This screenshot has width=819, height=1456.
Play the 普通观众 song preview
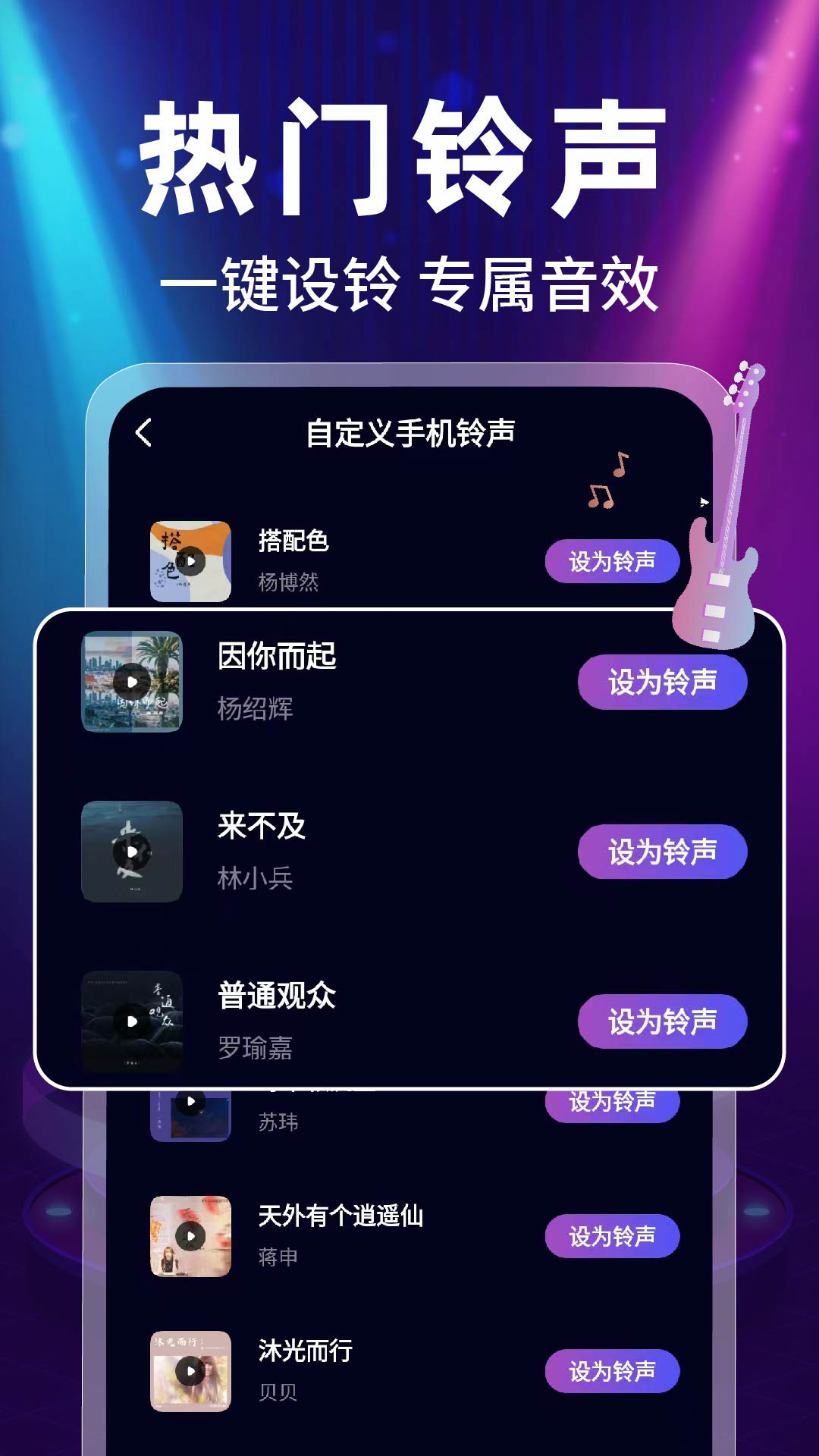point(132,1021)
